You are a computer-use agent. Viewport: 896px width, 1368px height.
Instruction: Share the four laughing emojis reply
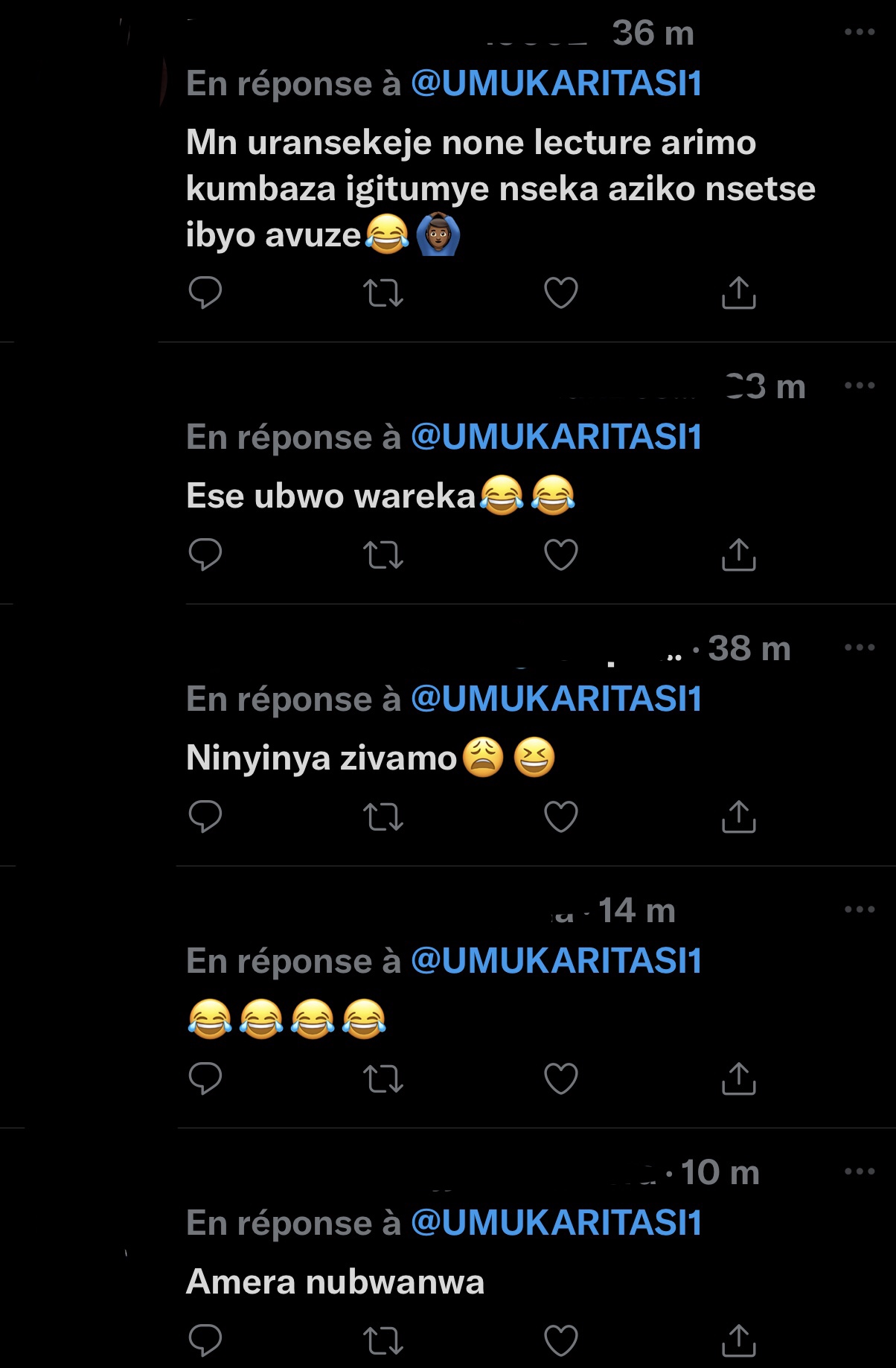(x=738, y=1078)
